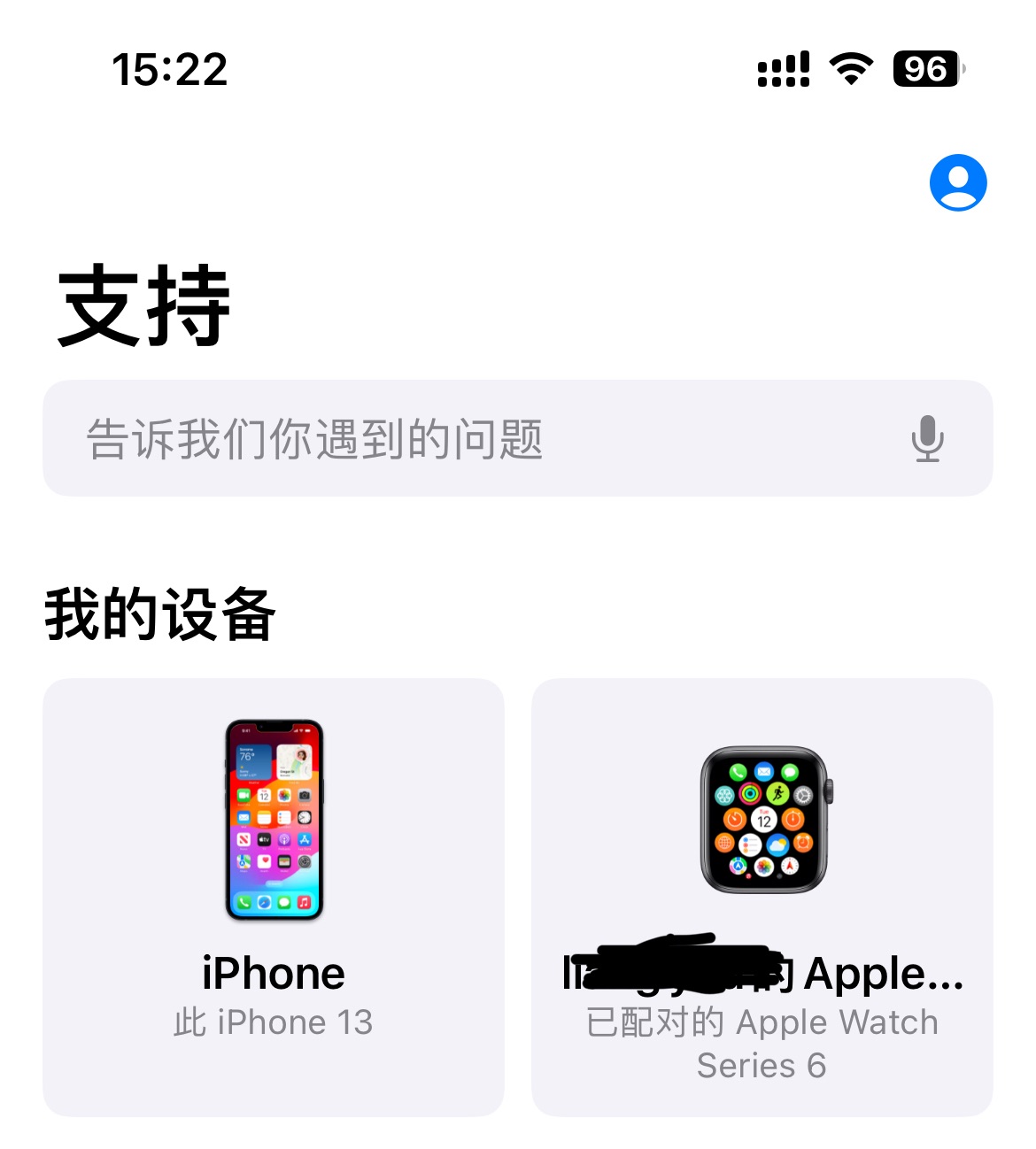
Task: Open the Apple Watch Series 6 card
Action: [x=762, y=896]
